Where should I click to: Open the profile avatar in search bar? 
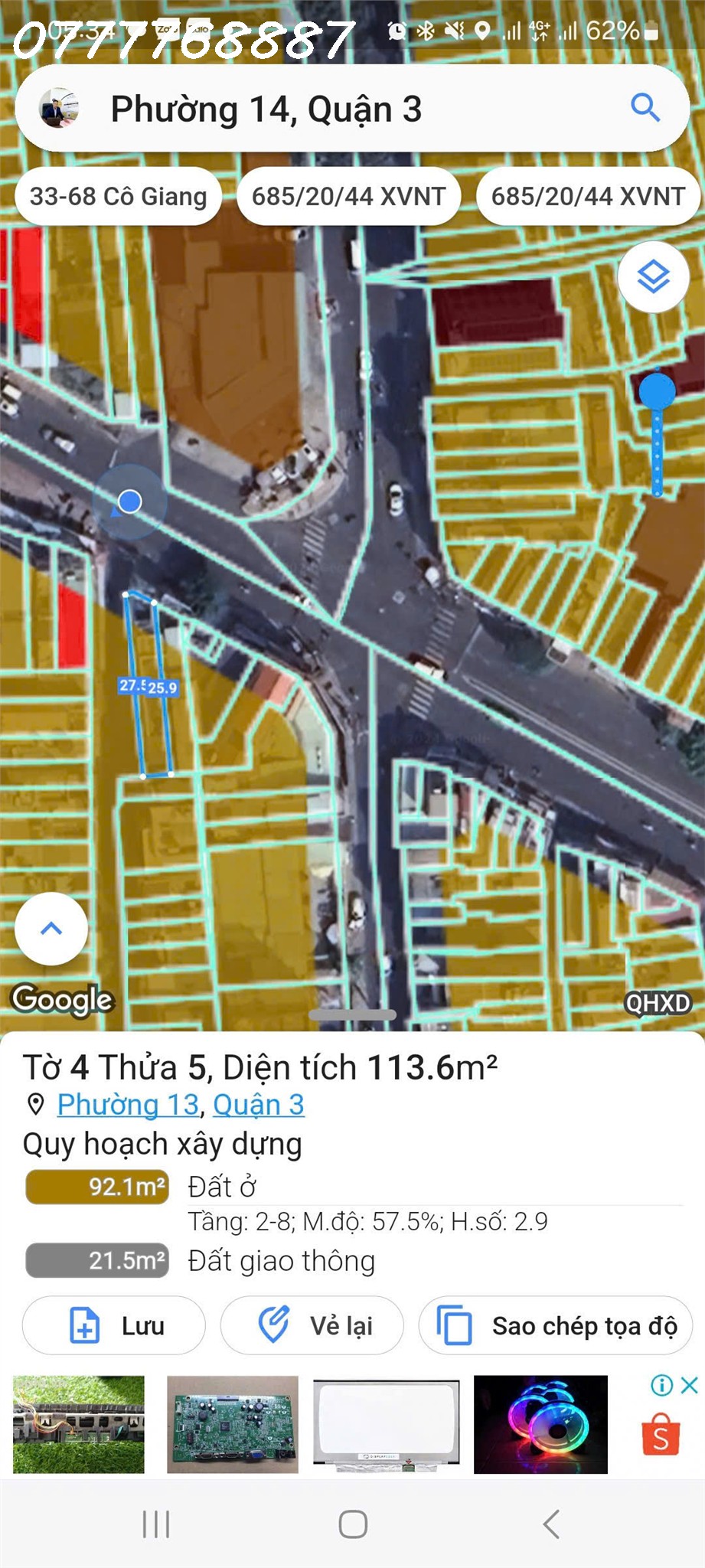pos(59,108)
